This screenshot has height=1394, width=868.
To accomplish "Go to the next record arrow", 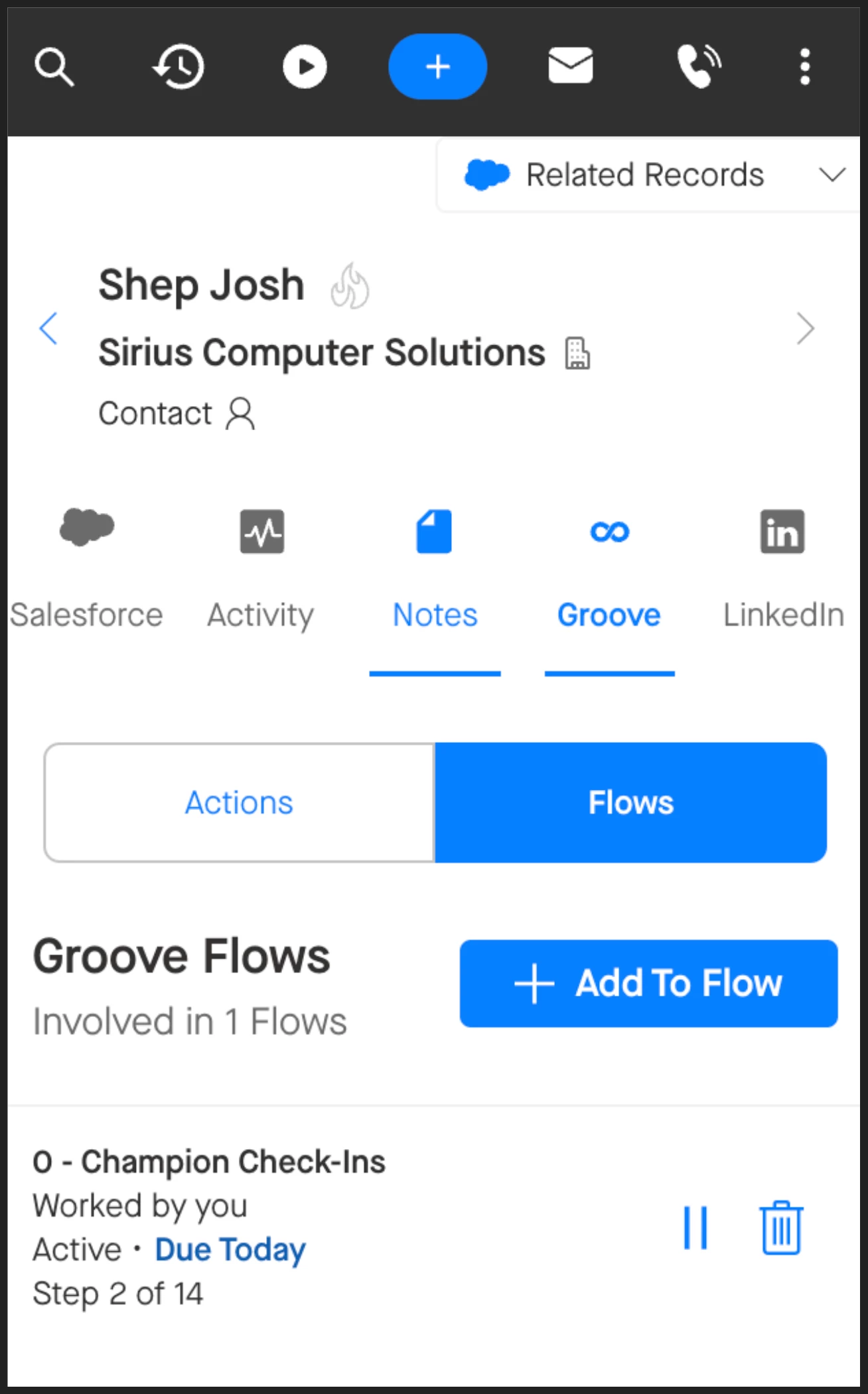I will 805,329.
